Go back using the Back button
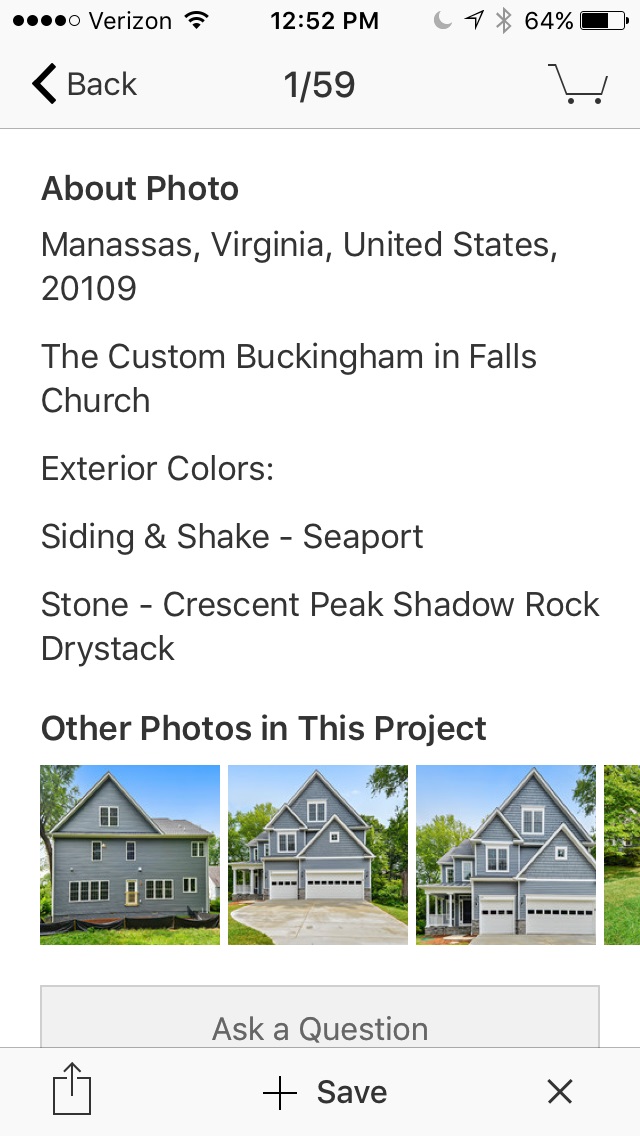The image size is (640, 1136). click(84, 84)
